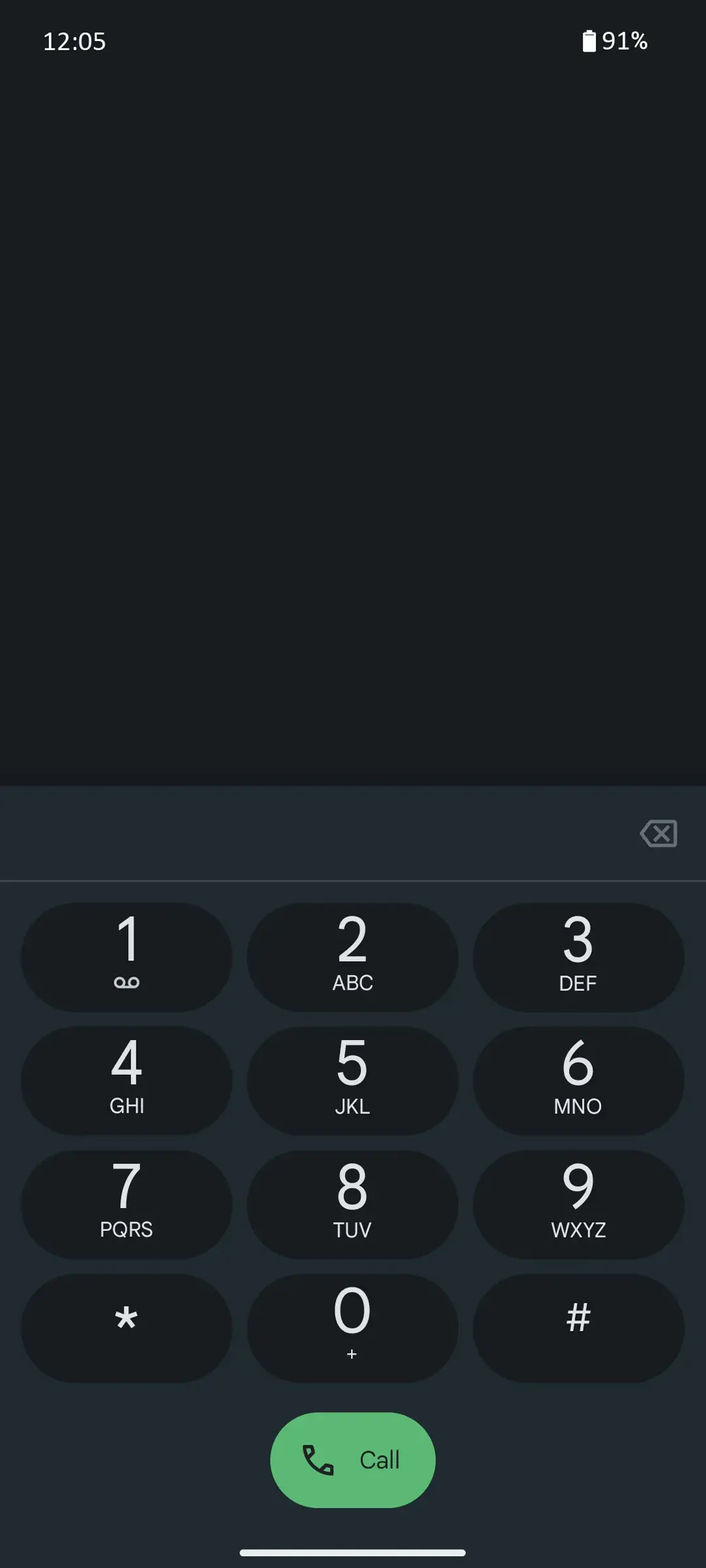Tap the star key
The image size is (706, 1568).
pyautogui.click(x=127, y=1327)
